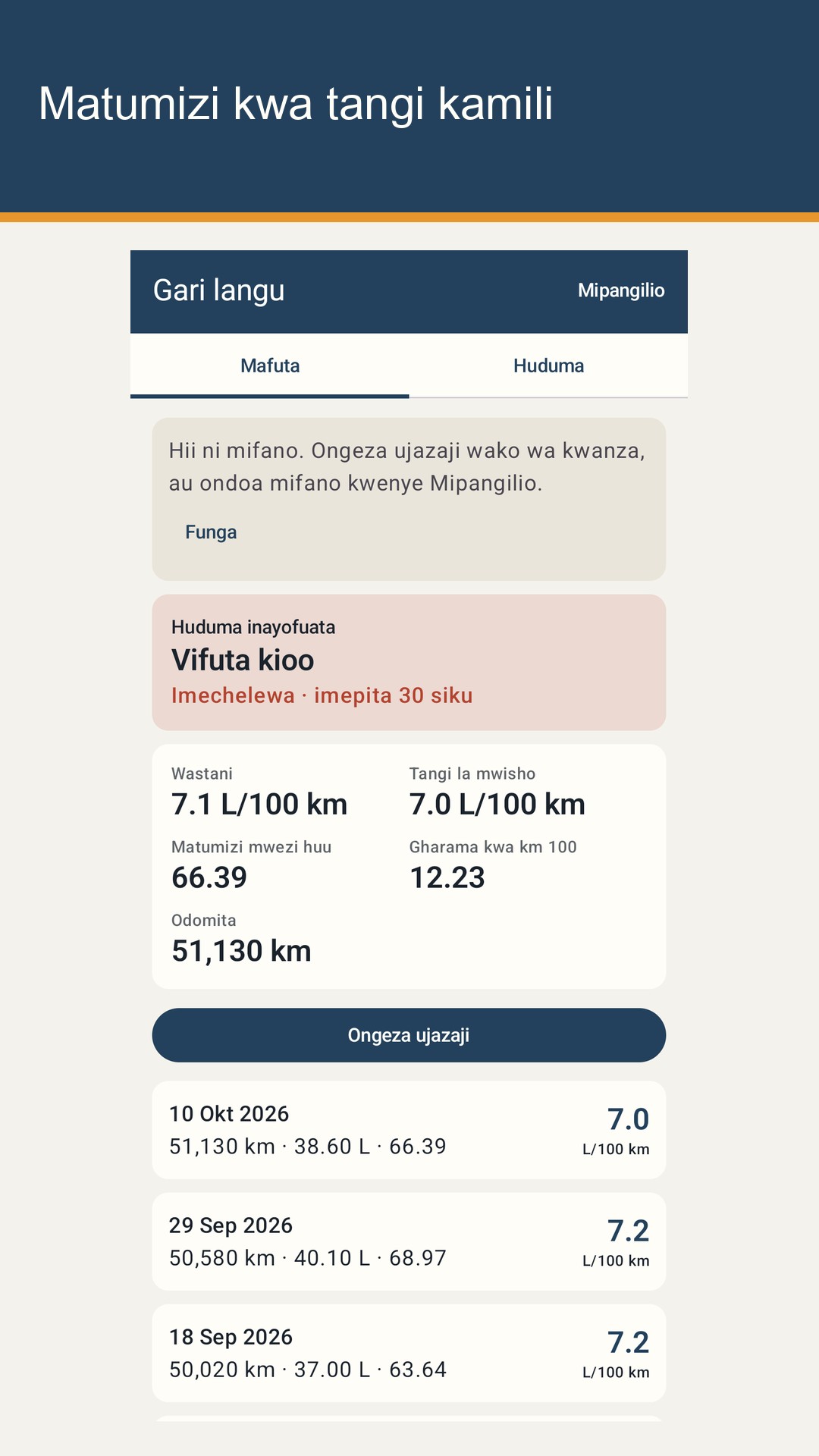Screen dimensions: 819x1456
Task: Switch to the Huduma tab
Action: [548, 366]
